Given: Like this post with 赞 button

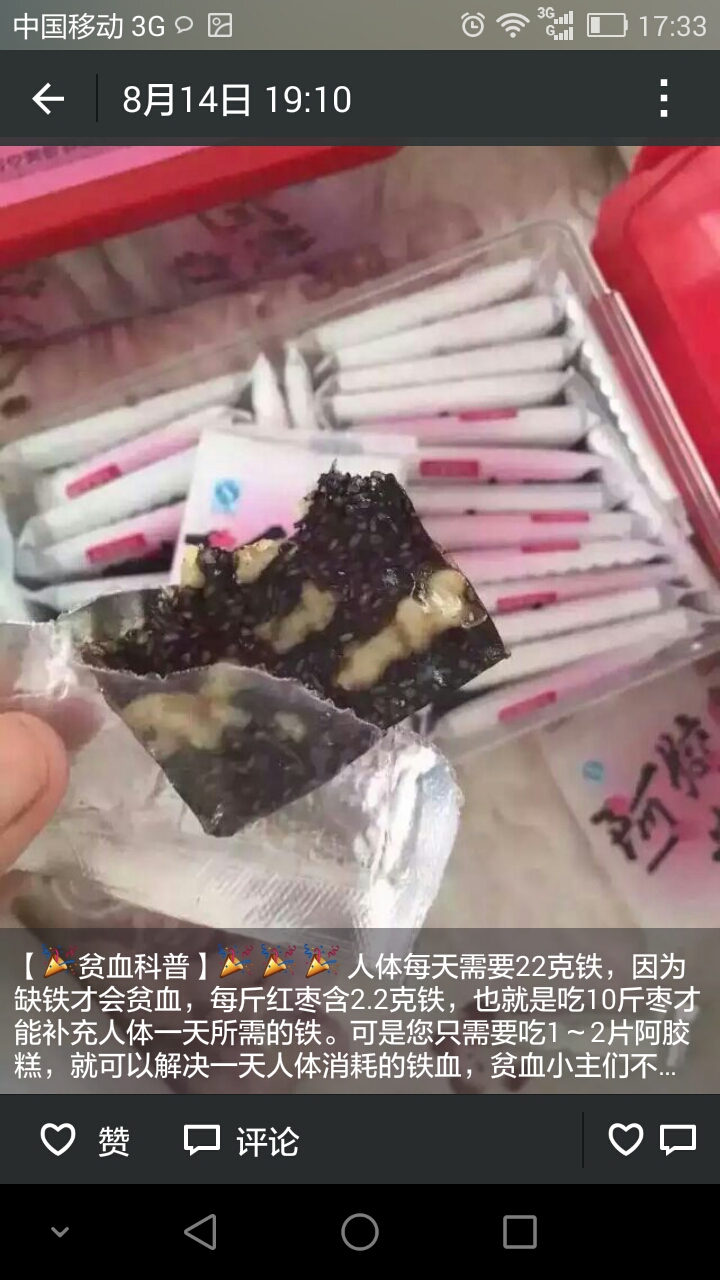Looking at the screenshot, I should pos(84,1140).
